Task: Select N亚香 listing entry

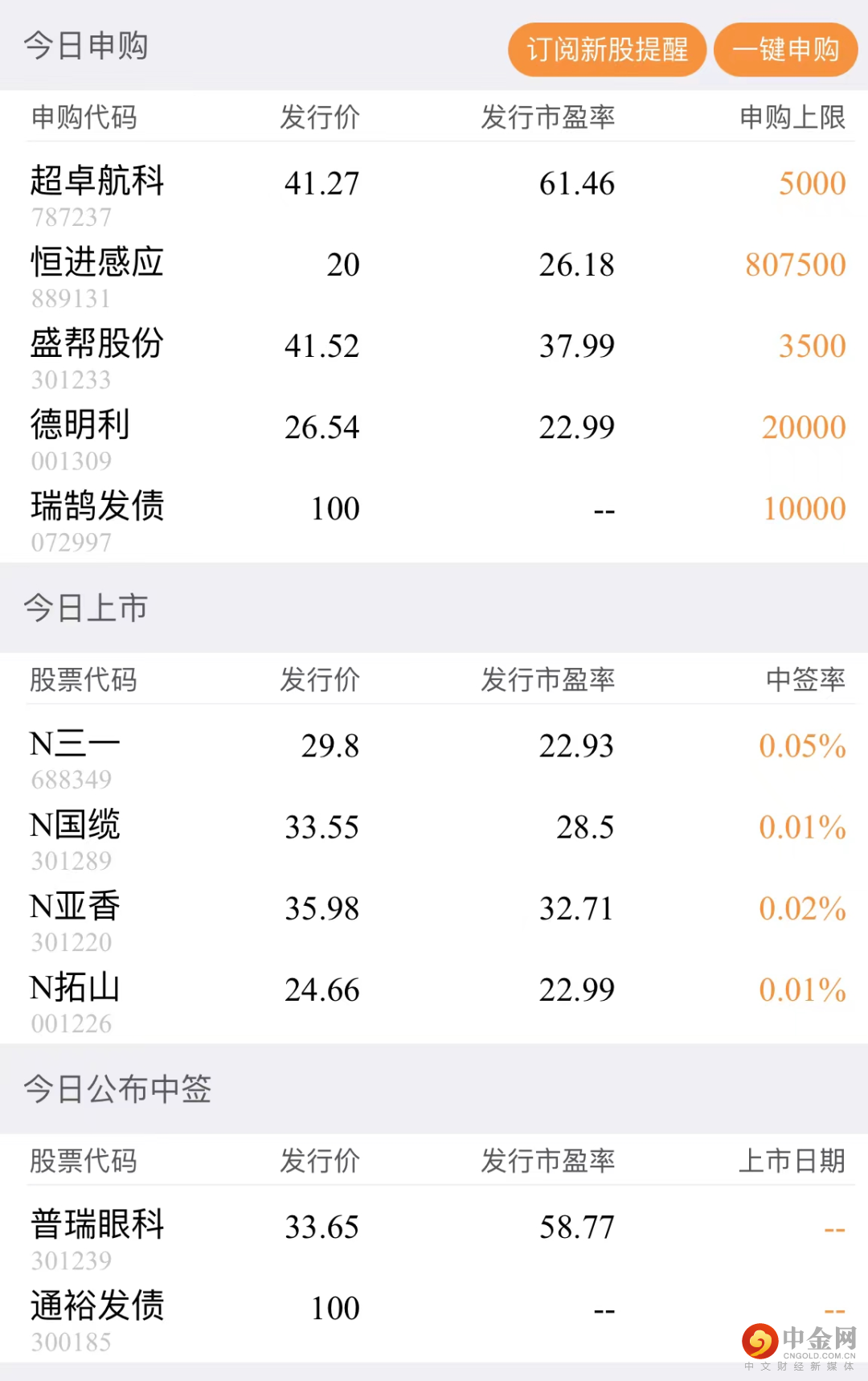Action: (434, 919)
